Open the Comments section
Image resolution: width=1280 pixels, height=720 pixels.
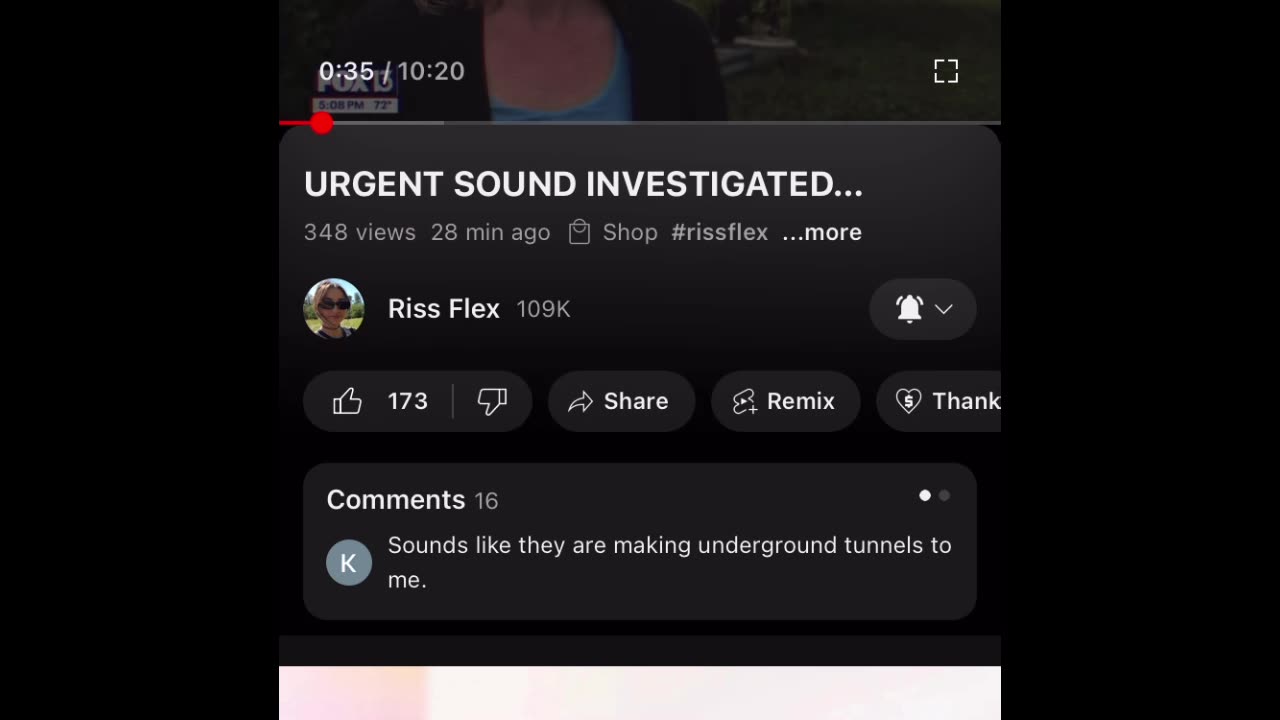pyautogui.click(x=639, y=540)
